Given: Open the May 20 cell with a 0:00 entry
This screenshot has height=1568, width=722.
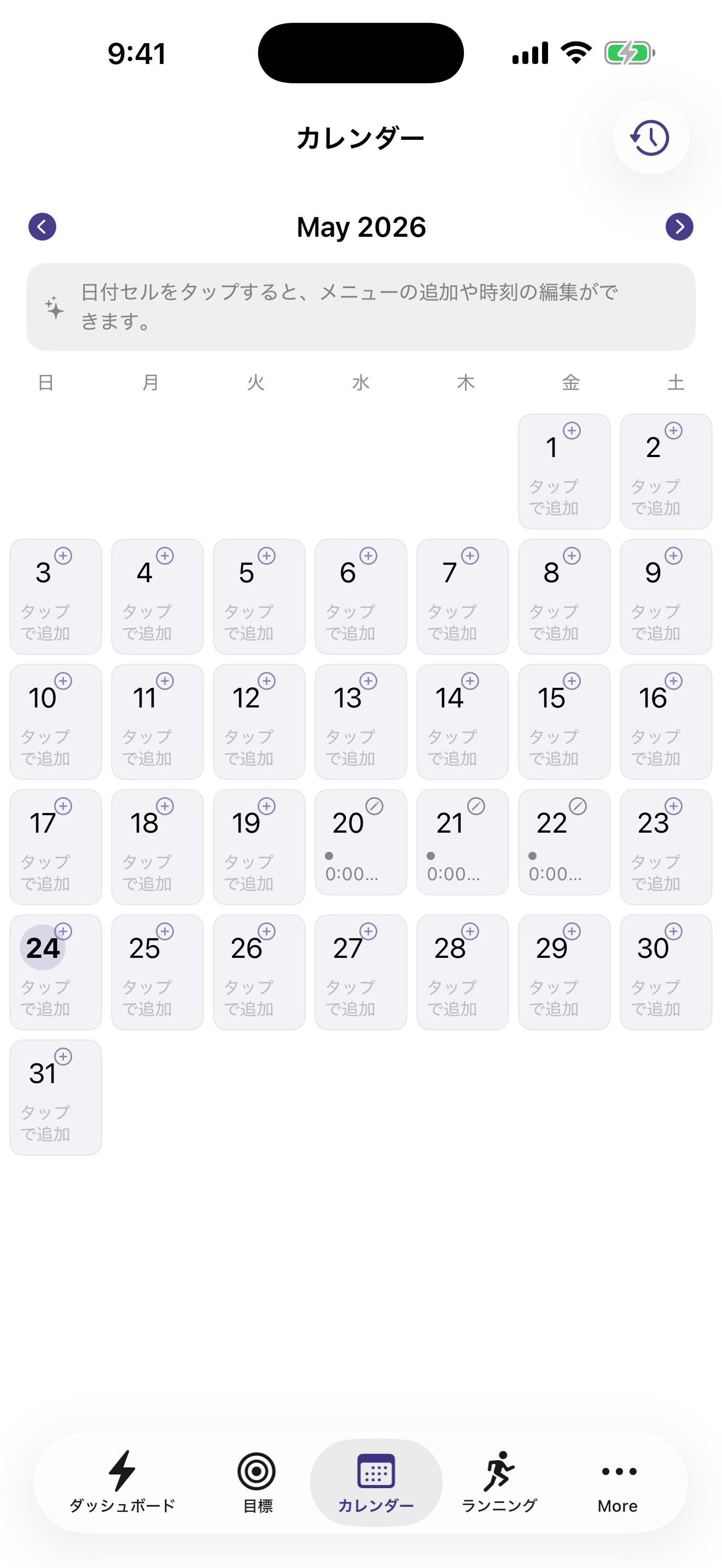Looking at the screenshot, I should click(x=361, y=842).
